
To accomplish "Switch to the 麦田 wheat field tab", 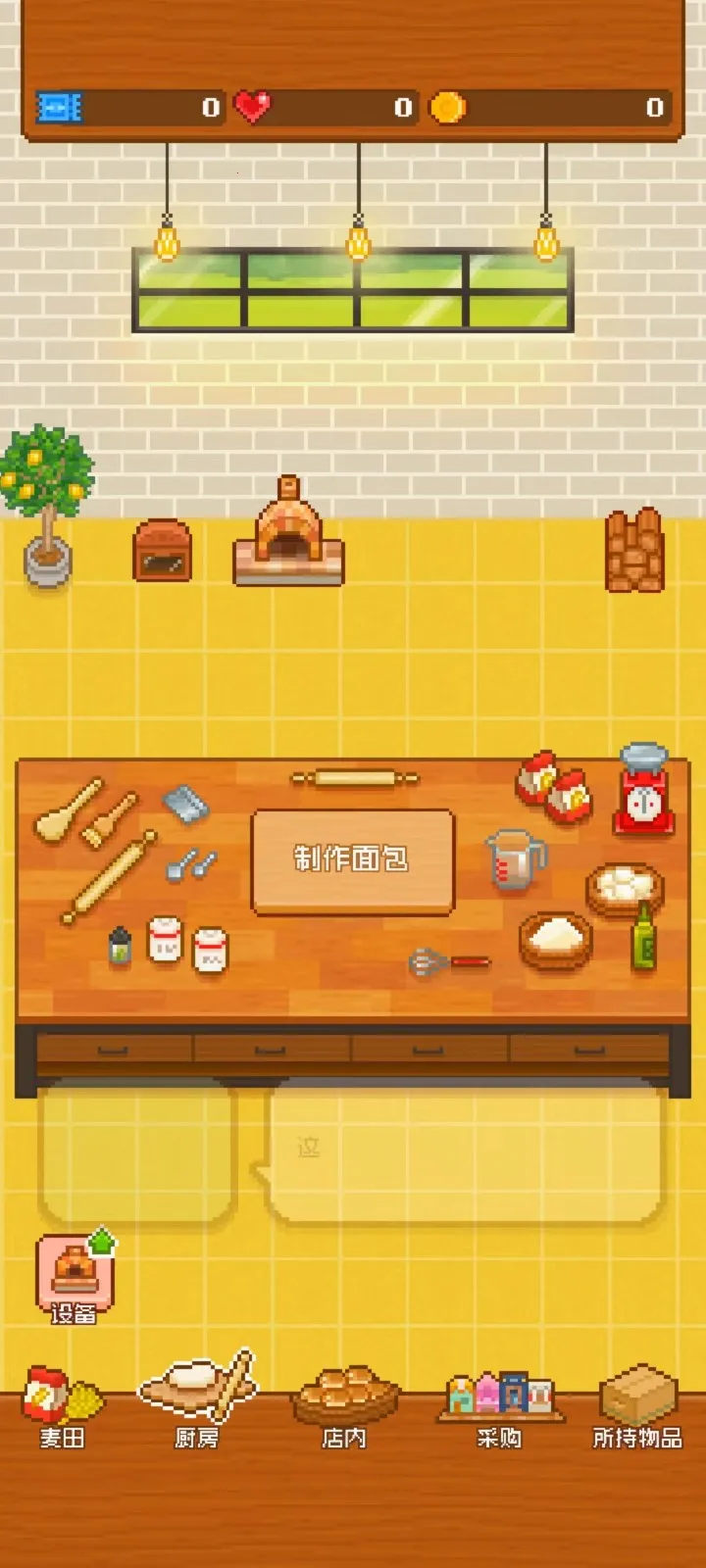I will (62, 1407).
